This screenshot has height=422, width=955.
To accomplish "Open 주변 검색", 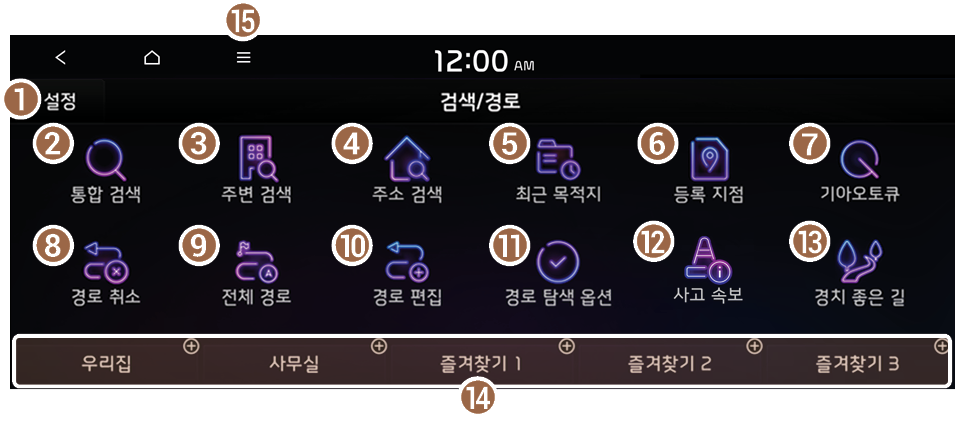I will tap(255, 171).
